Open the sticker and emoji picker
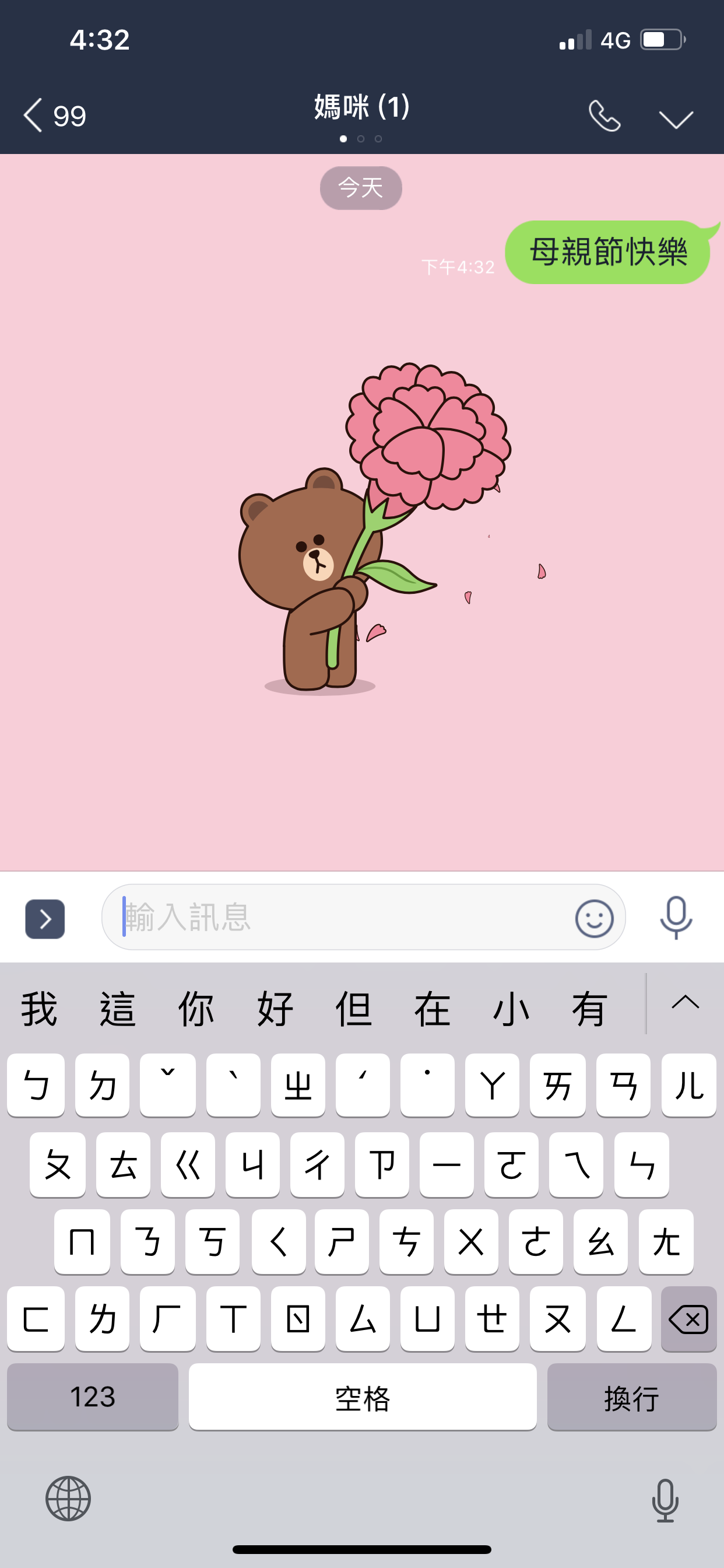The image size is (724, 1568). tap(594, 919)
